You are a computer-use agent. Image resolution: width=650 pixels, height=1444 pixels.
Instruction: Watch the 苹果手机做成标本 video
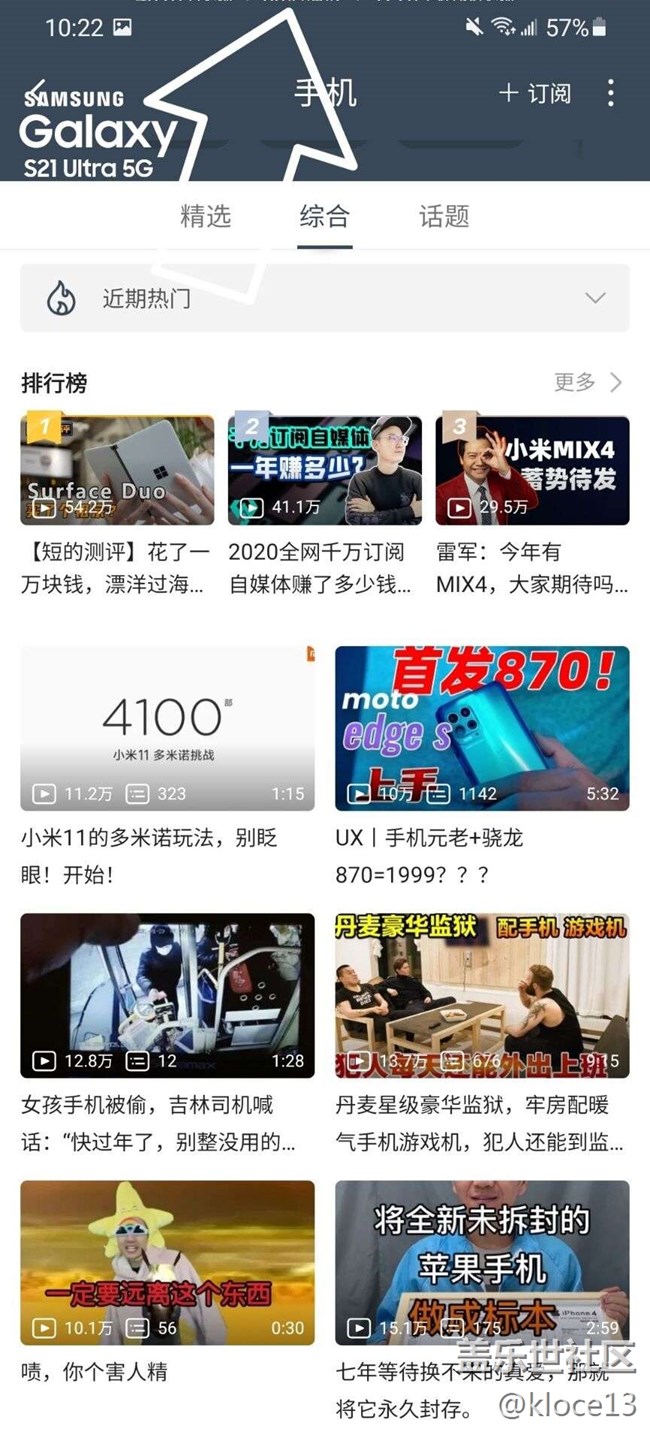pyautogui.click(x=482, y=1262)
